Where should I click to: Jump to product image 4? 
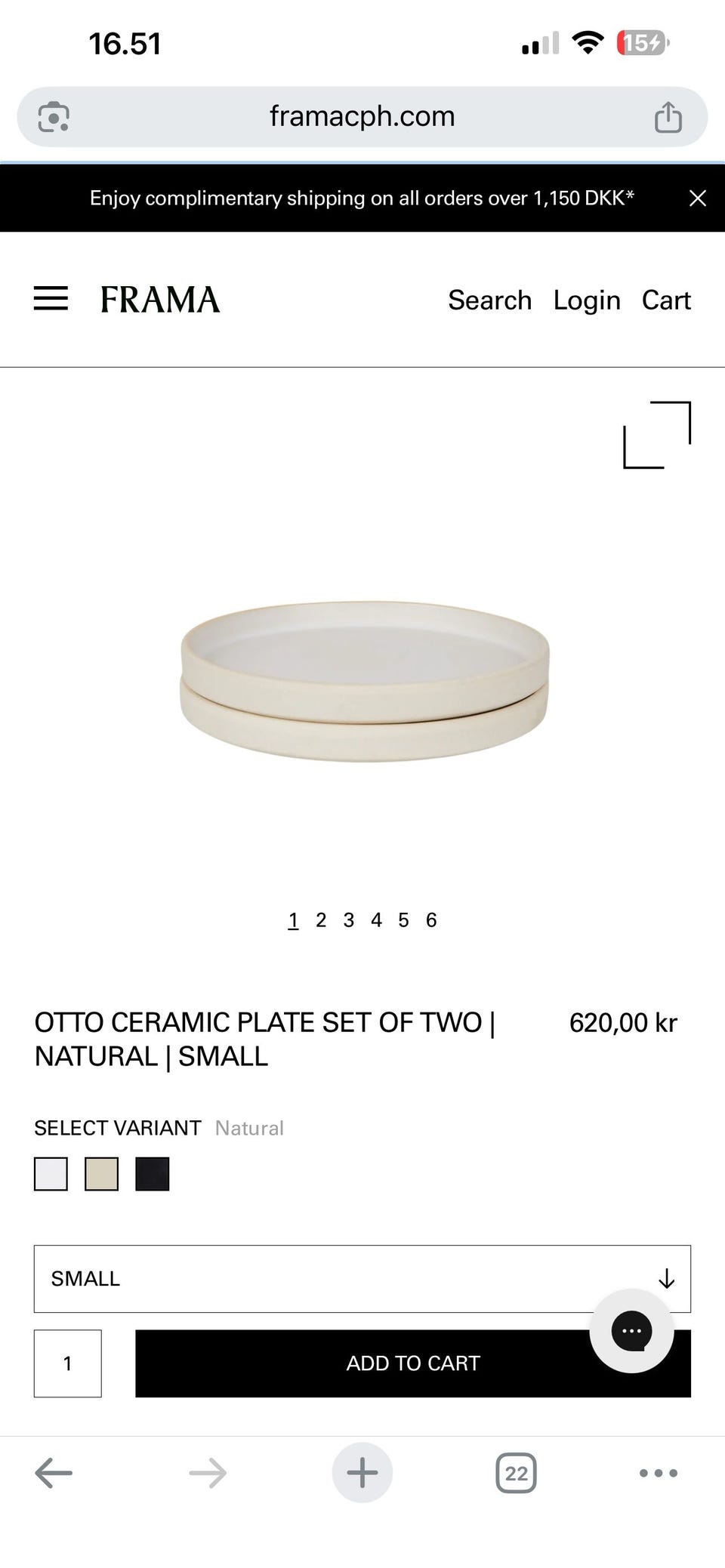376,920
